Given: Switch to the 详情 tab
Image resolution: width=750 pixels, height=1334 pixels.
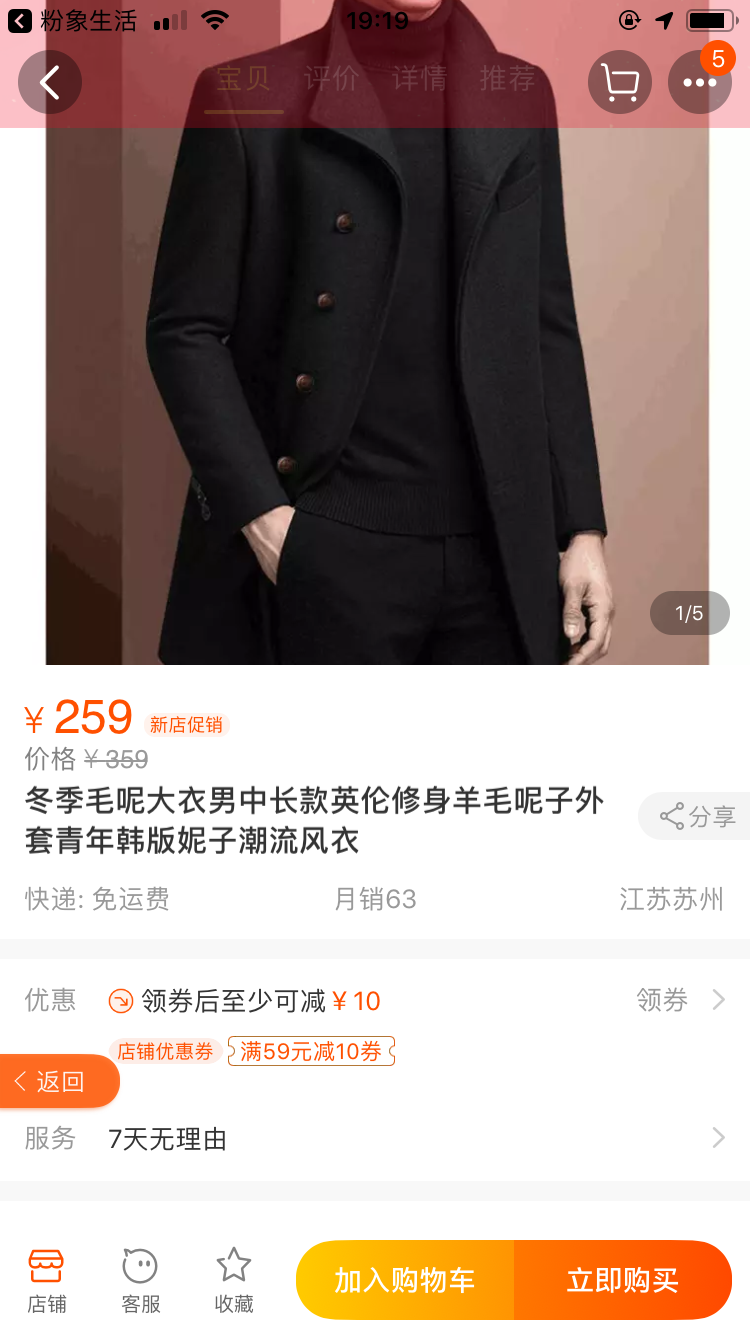Looking at the screenshot, I should click(419, 79).
